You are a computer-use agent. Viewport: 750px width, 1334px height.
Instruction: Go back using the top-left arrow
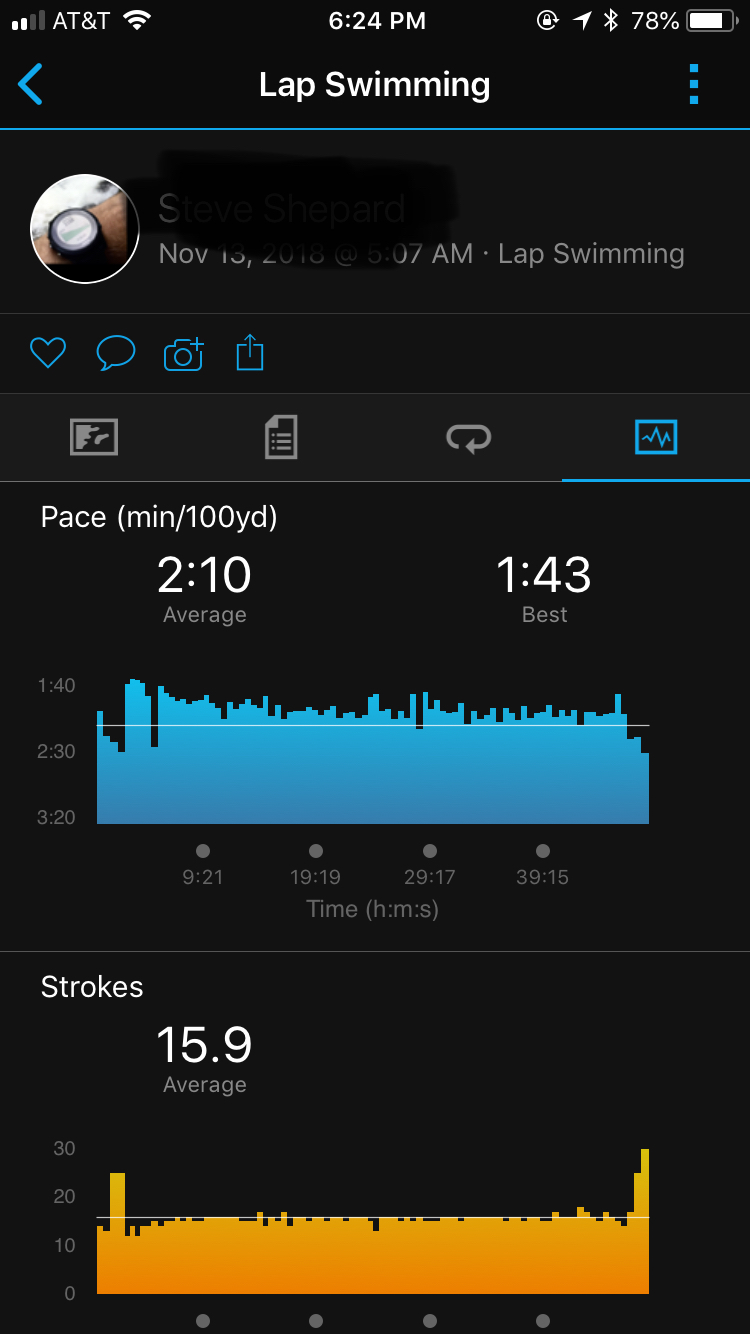pyautogui.click(x=31, y=85)
